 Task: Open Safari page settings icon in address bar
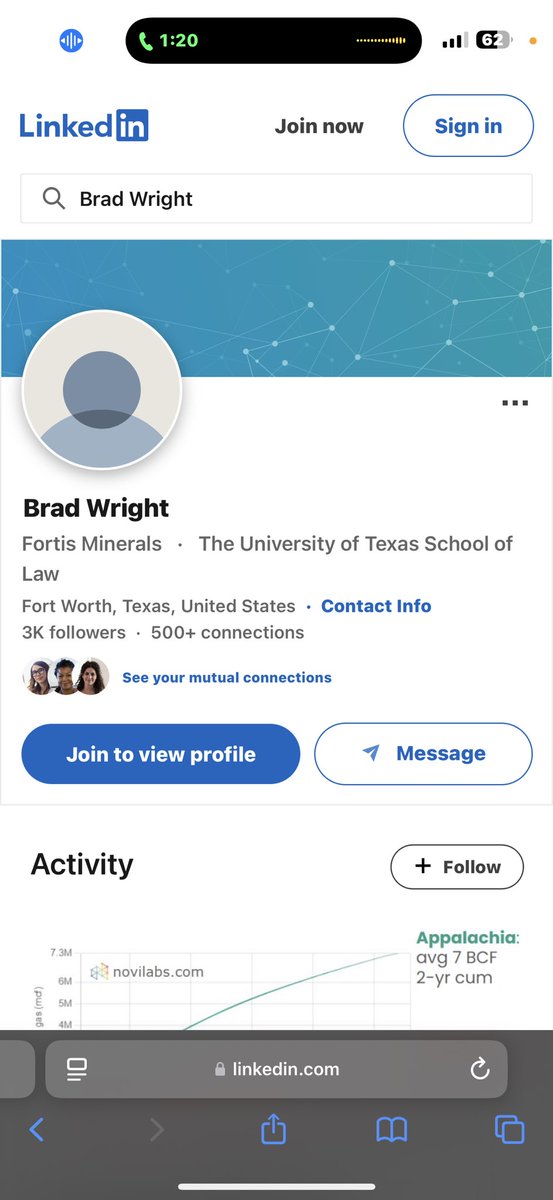pos(77,1069)
